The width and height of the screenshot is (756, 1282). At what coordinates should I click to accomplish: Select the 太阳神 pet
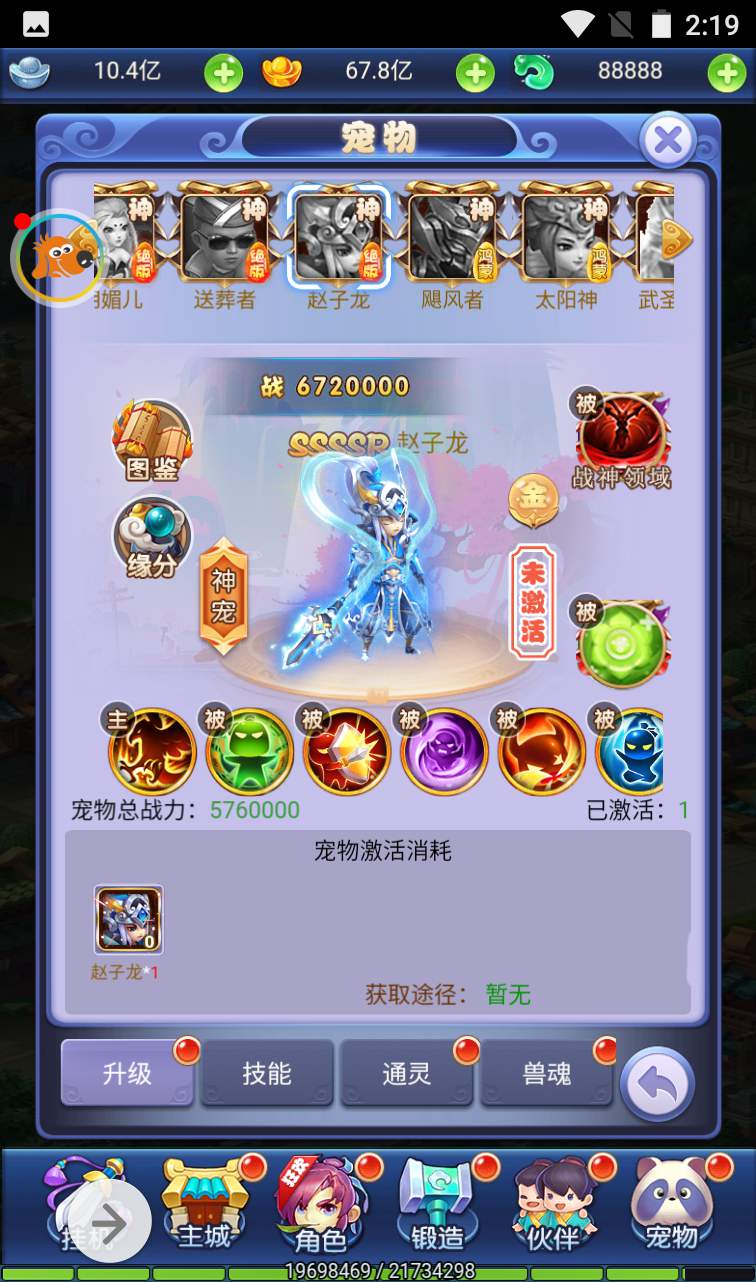566,238
